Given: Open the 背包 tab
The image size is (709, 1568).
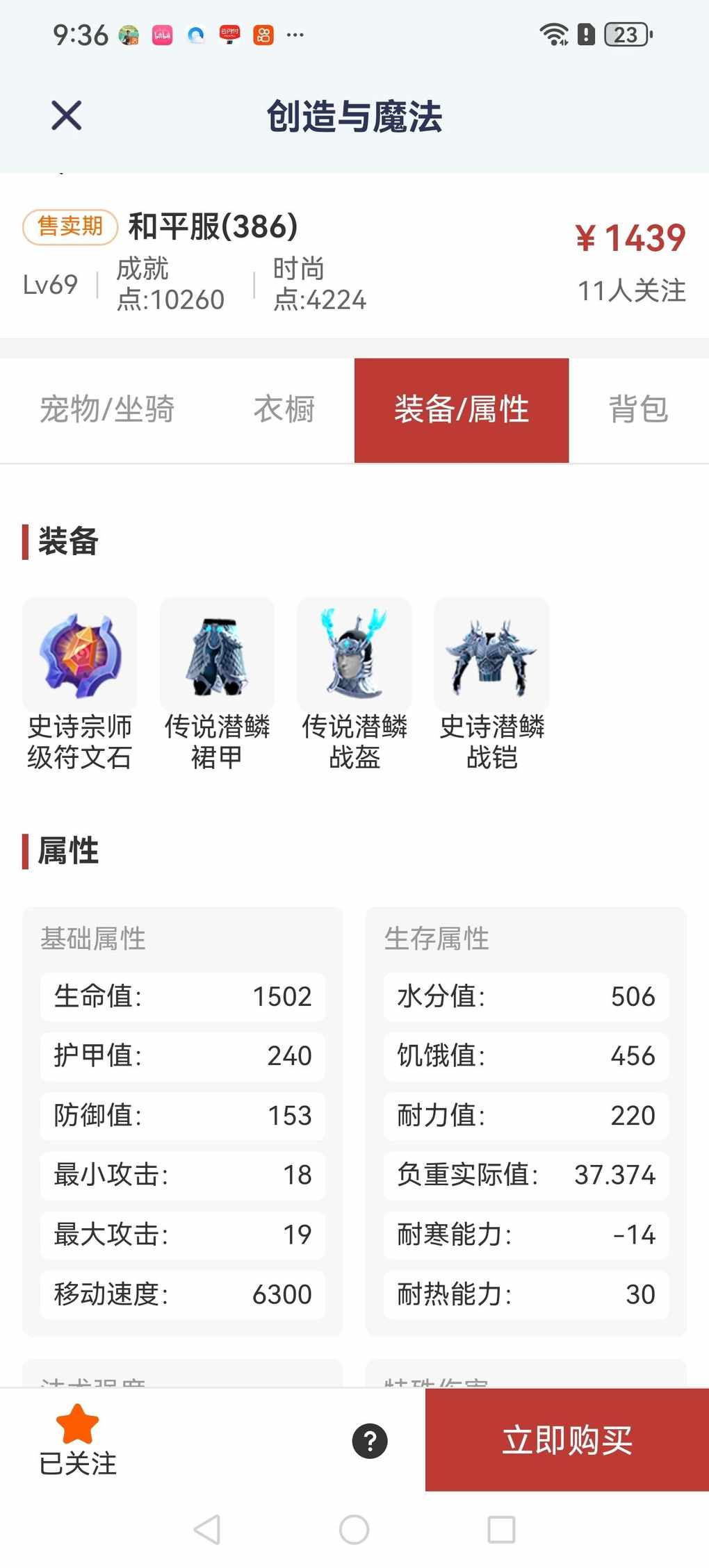Looking at the screenshot, I should pos(638,410).
